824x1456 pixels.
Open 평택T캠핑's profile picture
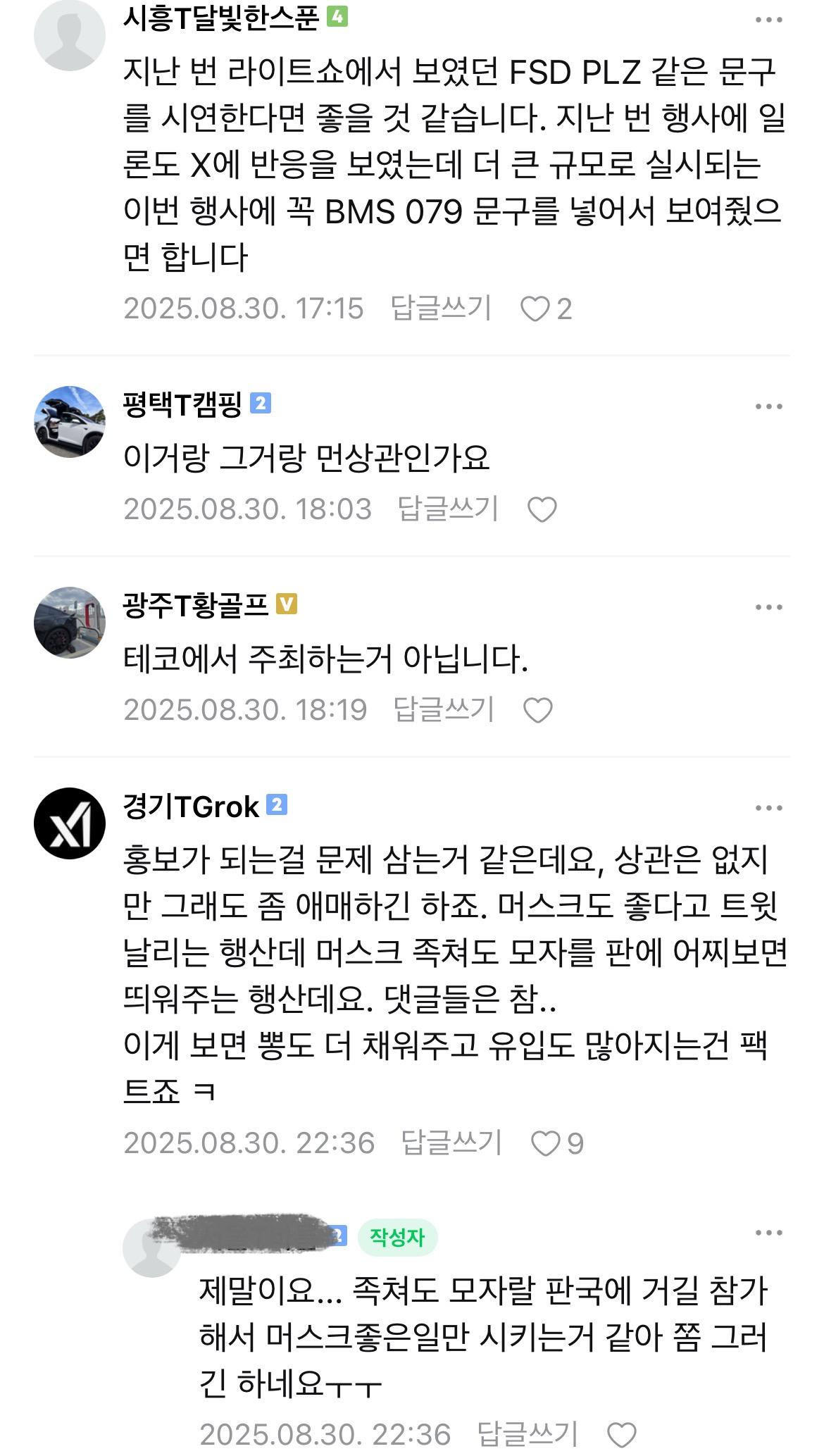69,421
